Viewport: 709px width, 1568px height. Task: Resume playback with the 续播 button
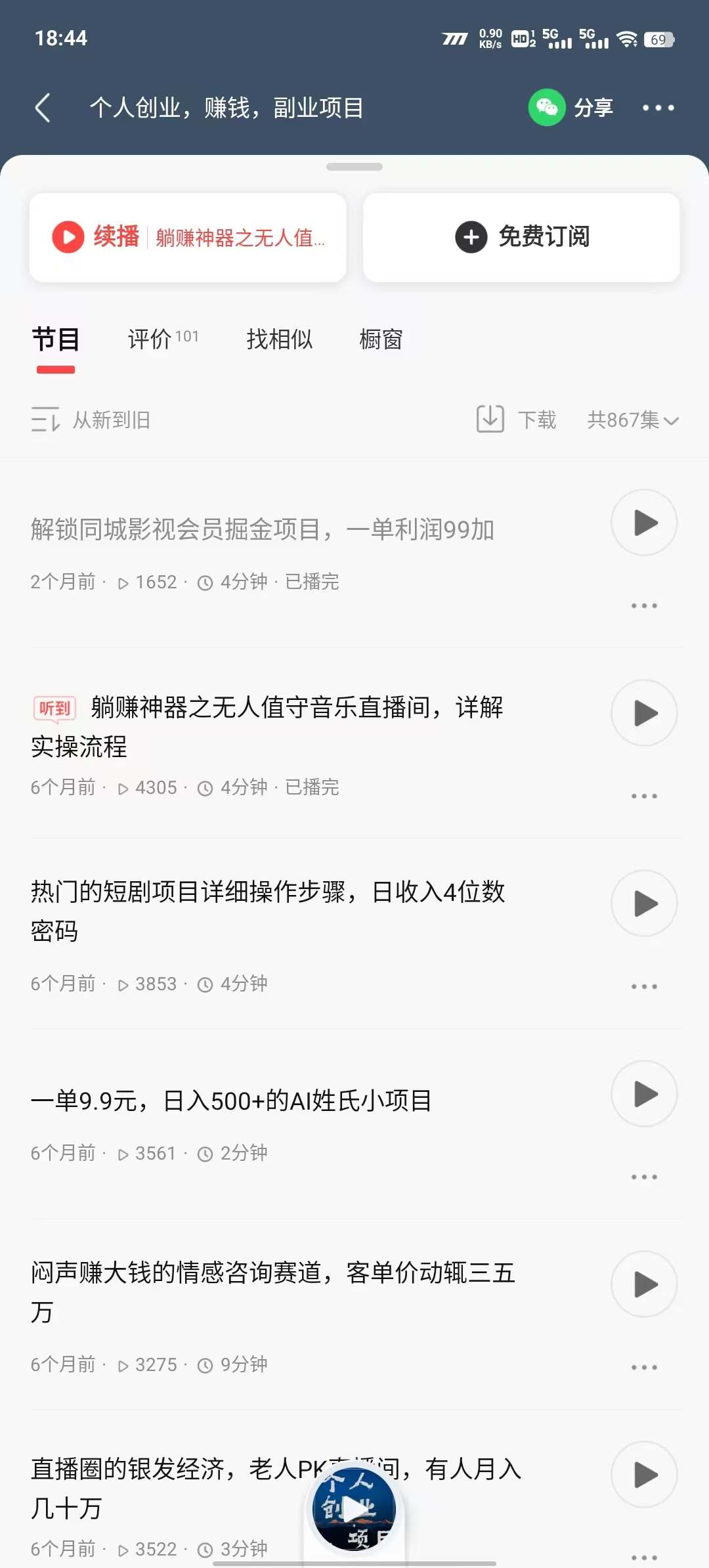click(187, 237)
